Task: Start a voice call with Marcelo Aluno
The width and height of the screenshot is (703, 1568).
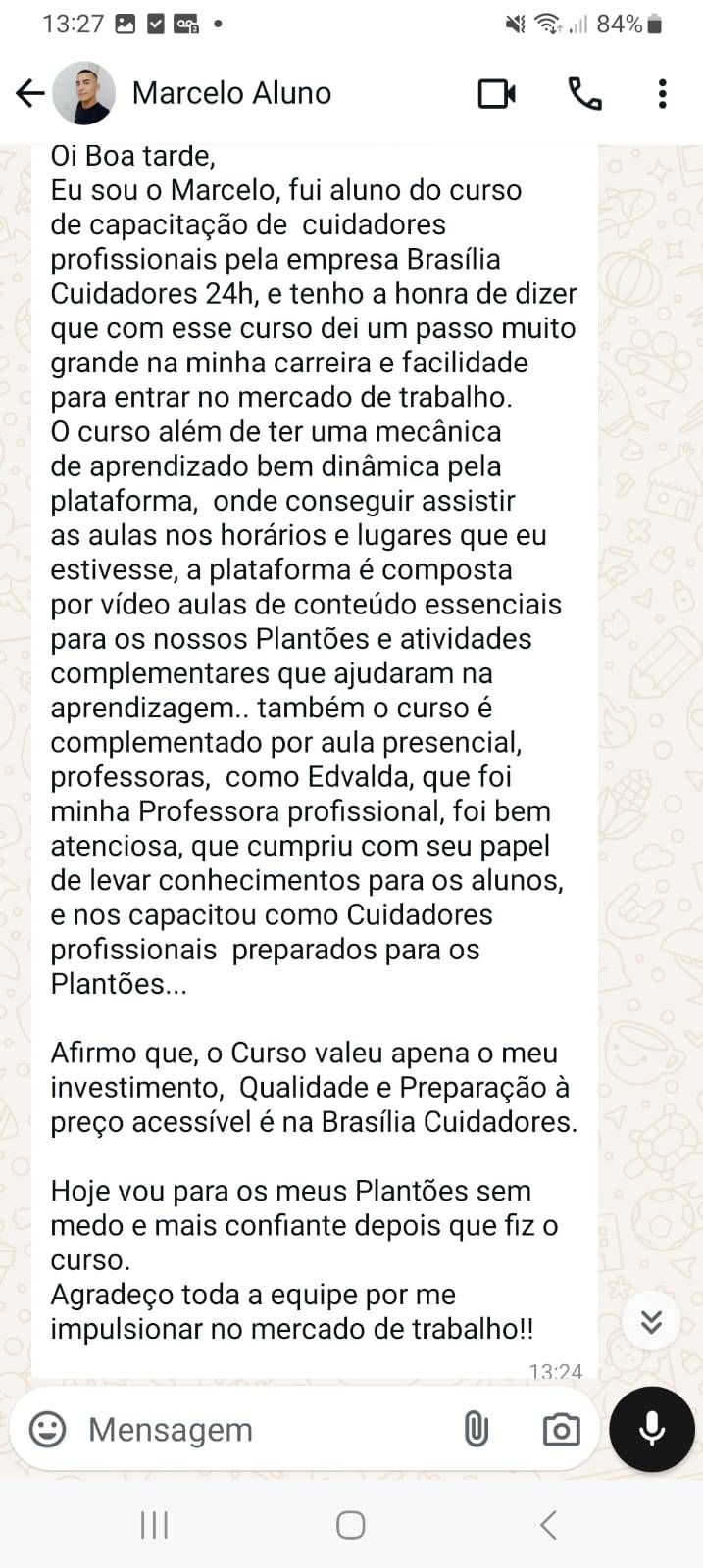Action: (x=584, y=93)
